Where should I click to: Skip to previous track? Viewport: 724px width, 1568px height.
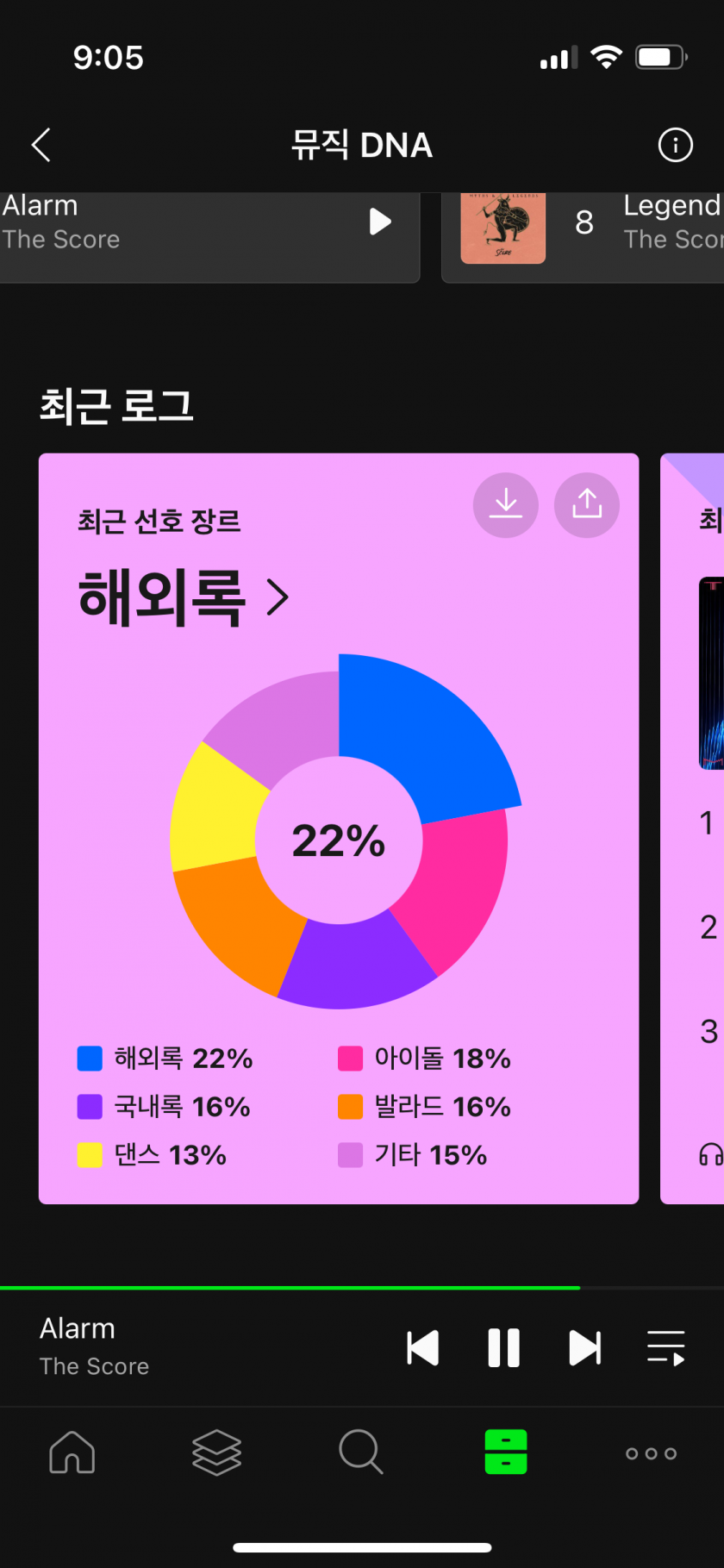click(x=422, y=1348)
